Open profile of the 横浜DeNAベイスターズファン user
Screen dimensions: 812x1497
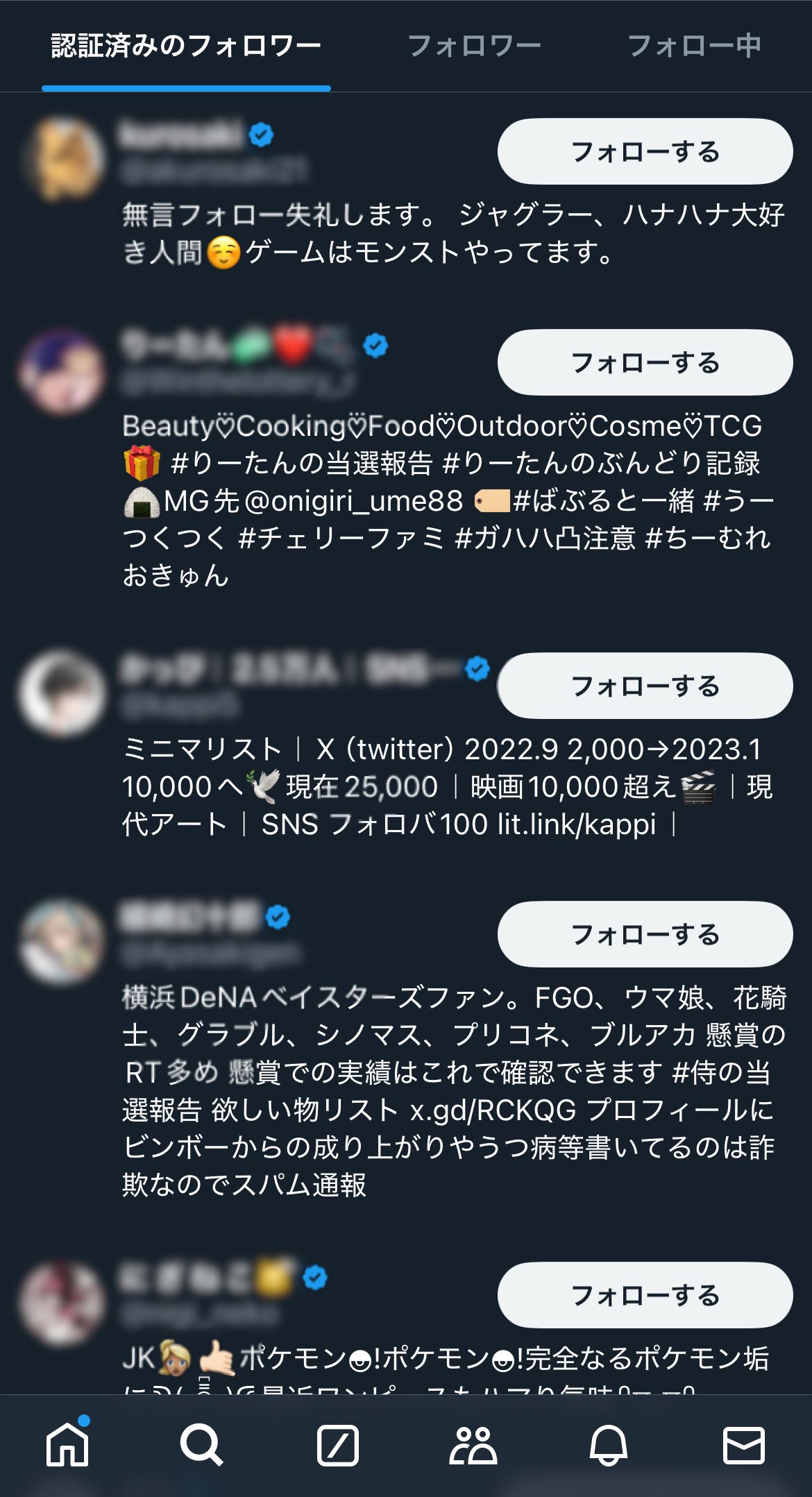62,941
